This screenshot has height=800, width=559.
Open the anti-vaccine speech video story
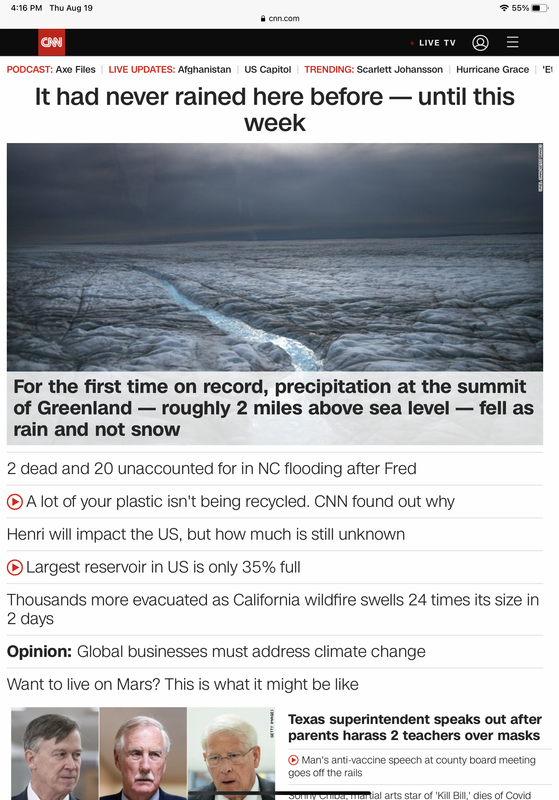(x=412, y=766)
